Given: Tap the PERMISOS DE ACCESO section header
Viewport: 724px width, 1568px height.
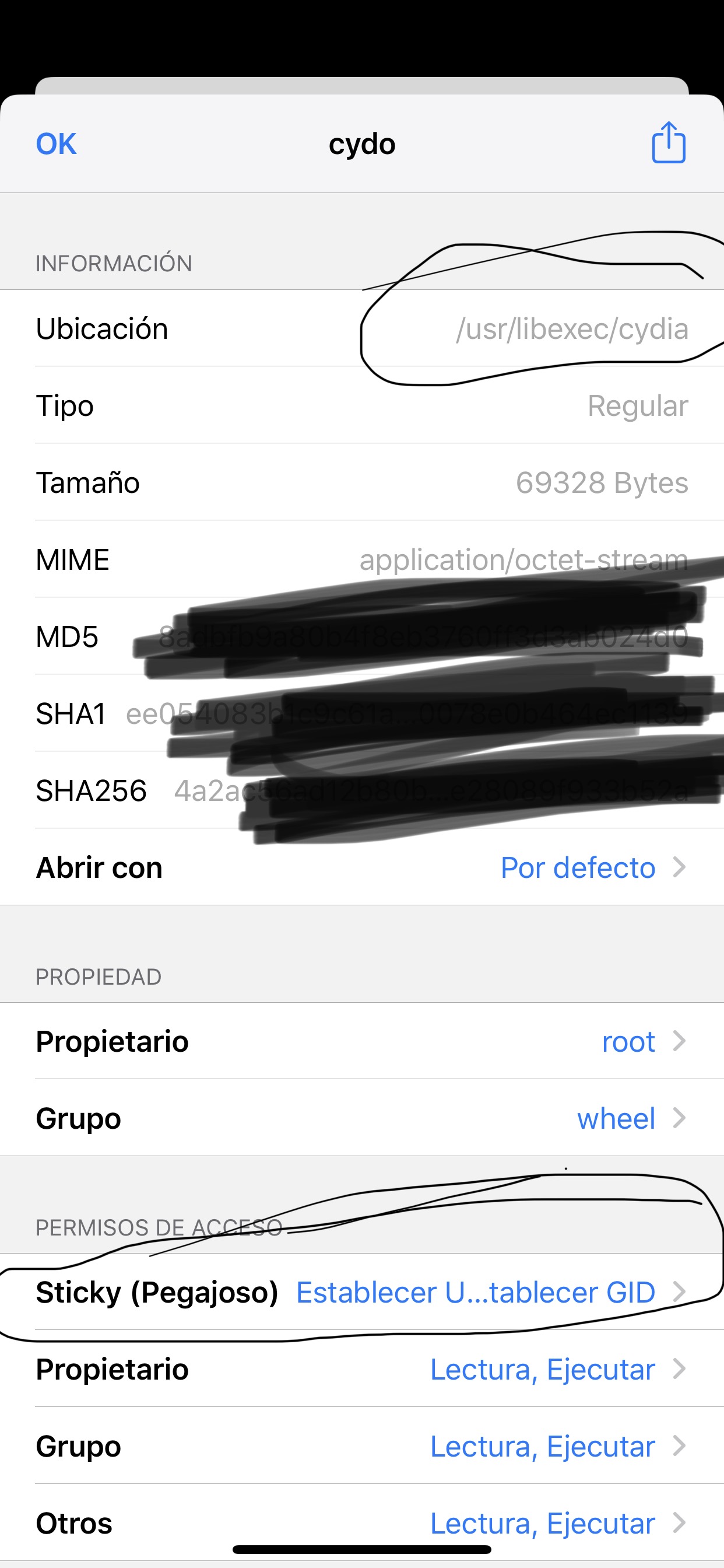Looking at the screenshot, I should coord(157,1227).
